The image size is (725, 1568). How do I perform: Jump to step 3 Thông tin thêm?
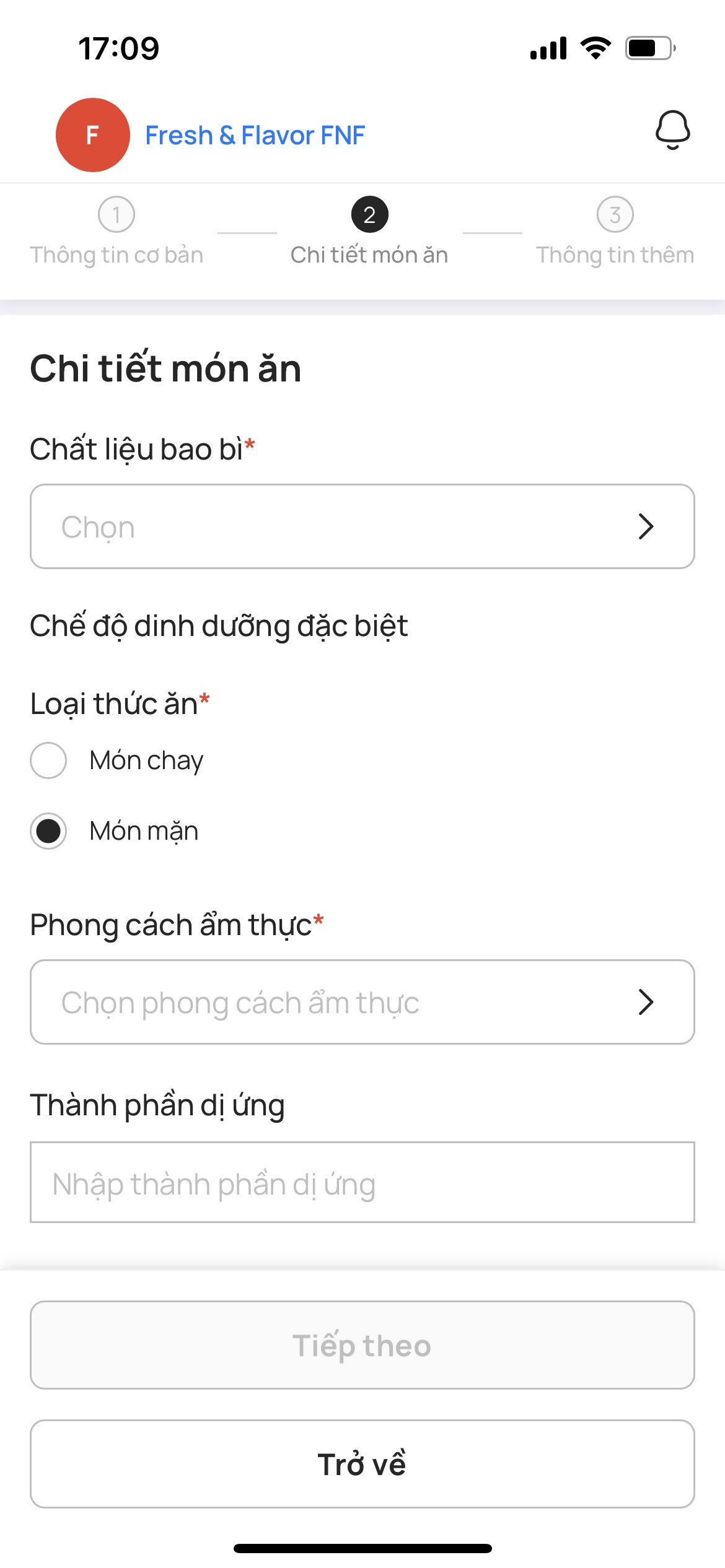pos(615,232)
